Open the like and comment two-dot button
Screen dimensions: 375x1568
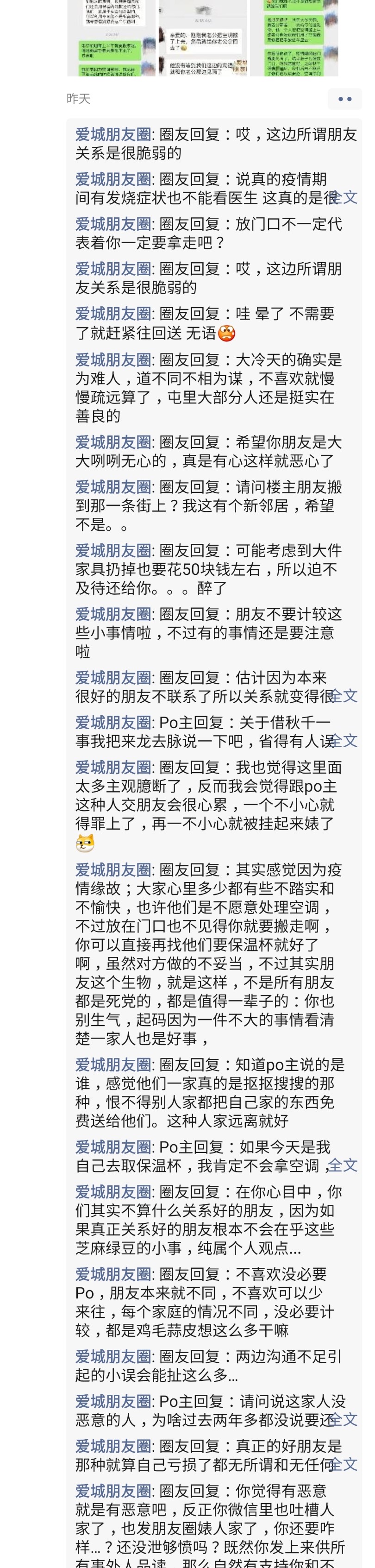pyautogui.click(x=344, y=99)
